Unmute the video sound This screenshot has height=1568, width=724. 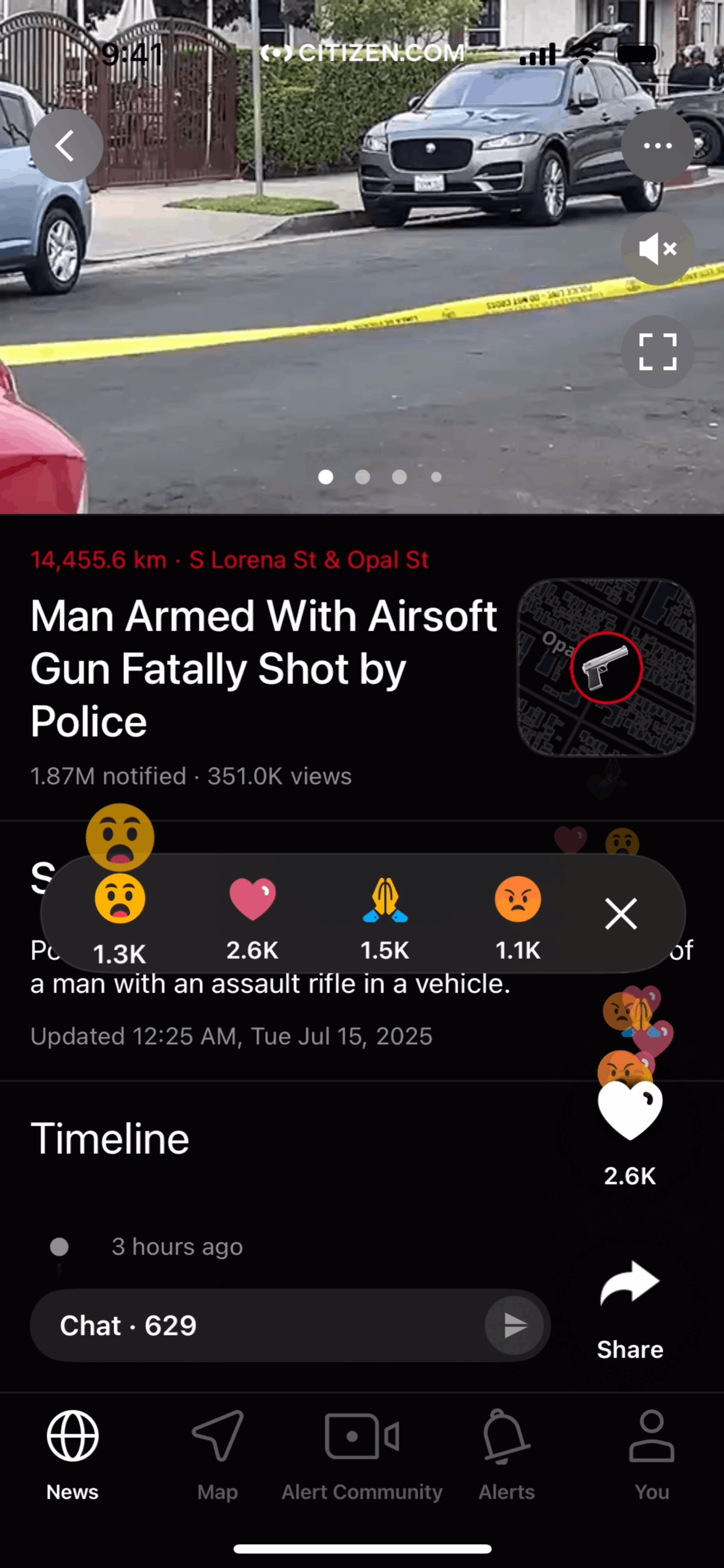657,249
